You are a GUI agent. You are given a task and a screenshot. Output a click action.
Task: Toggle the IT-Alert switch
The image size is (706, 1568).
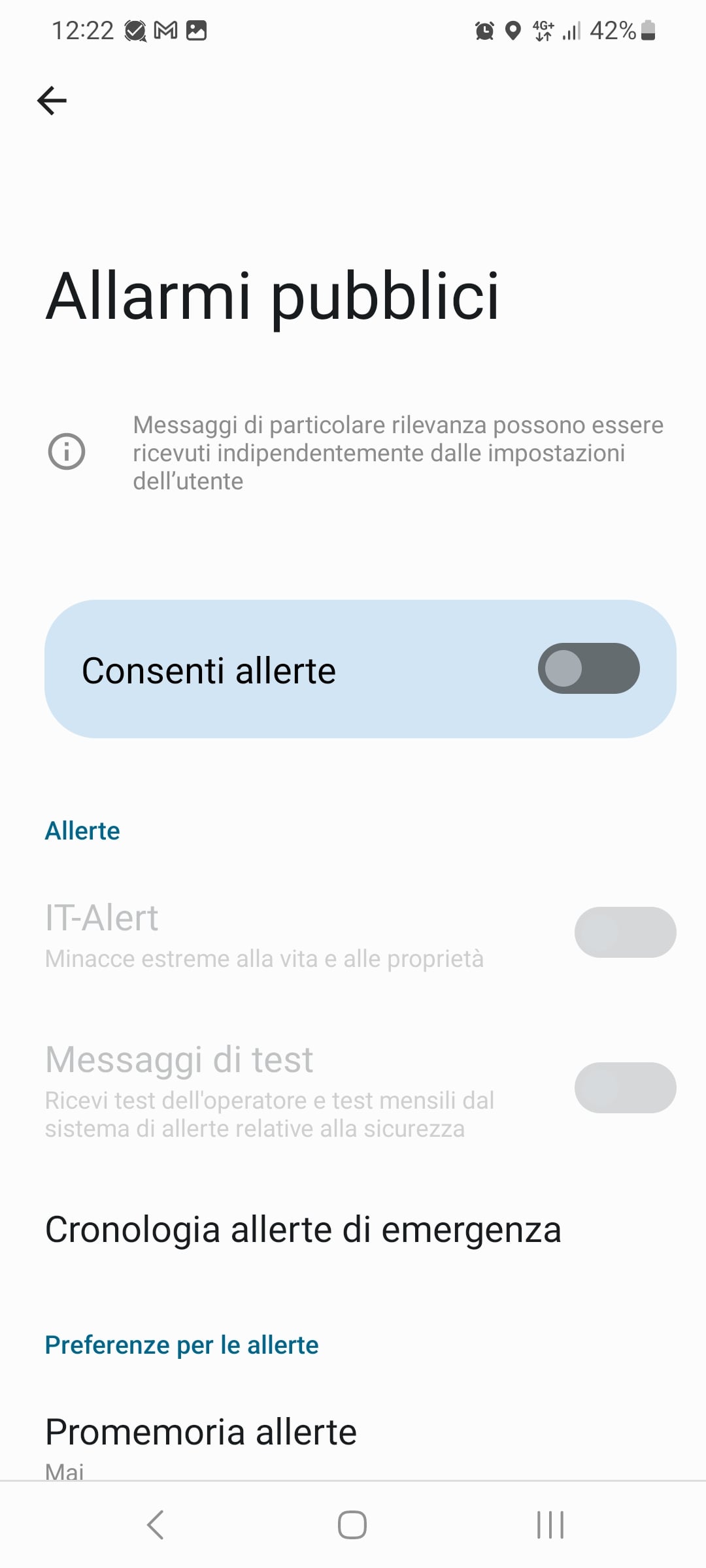coord(624,932)
